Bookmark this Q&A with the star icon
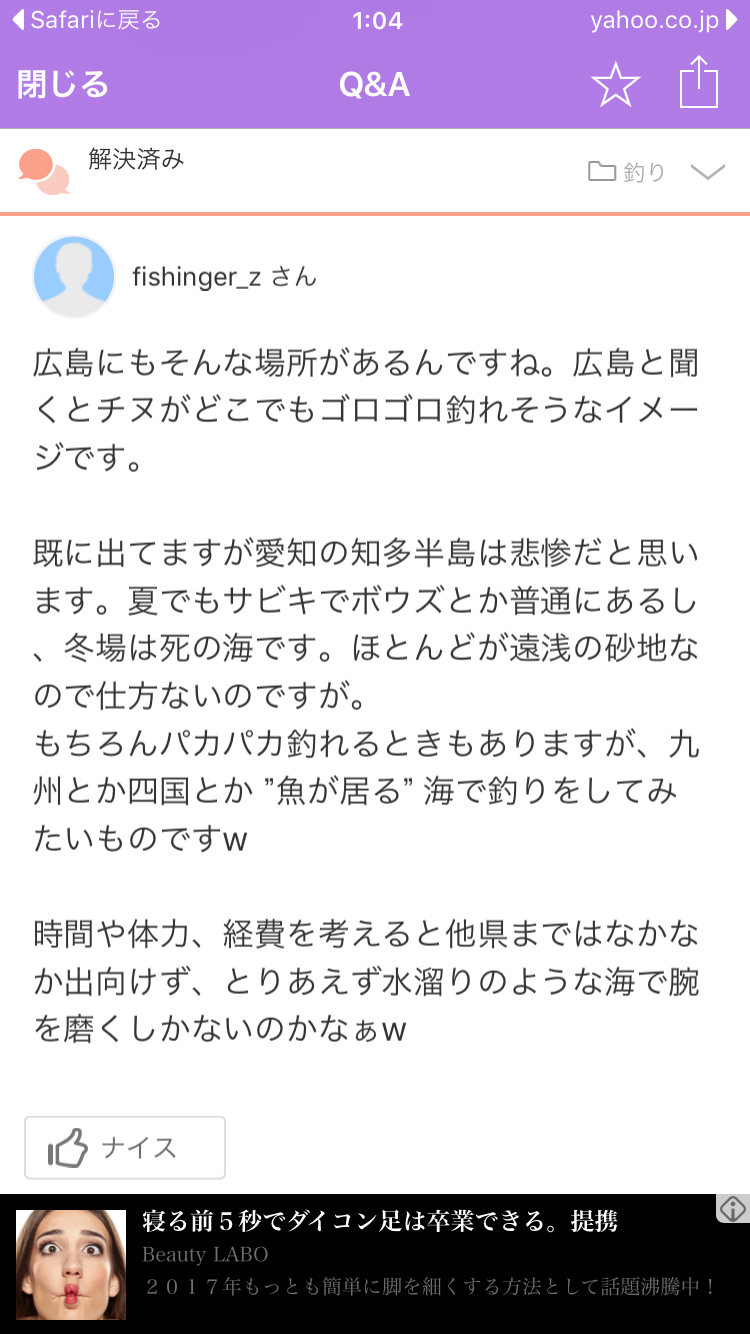 615,84
